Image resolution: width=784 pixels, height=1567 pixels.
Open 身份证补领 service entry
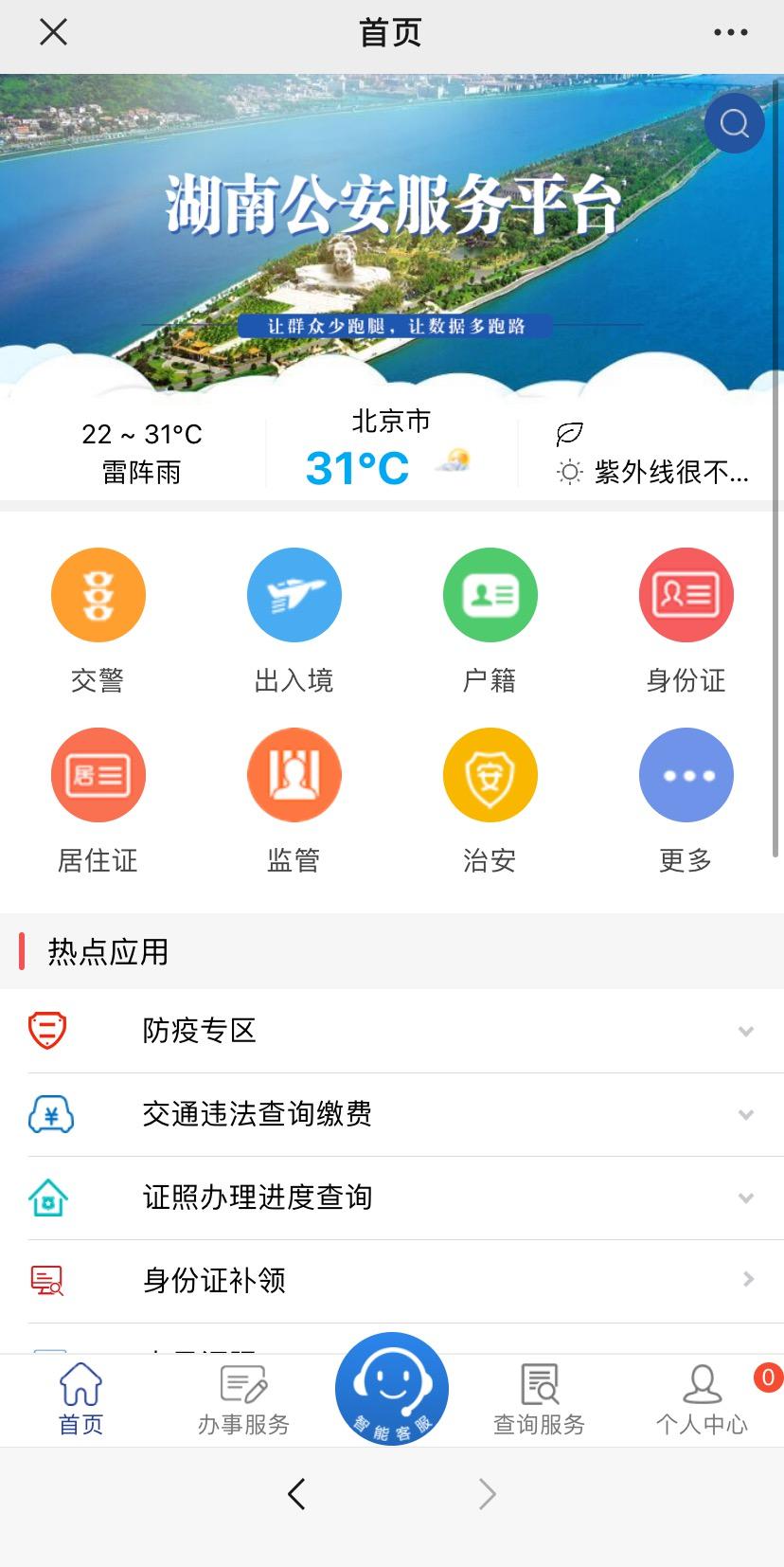point(392,1281)
